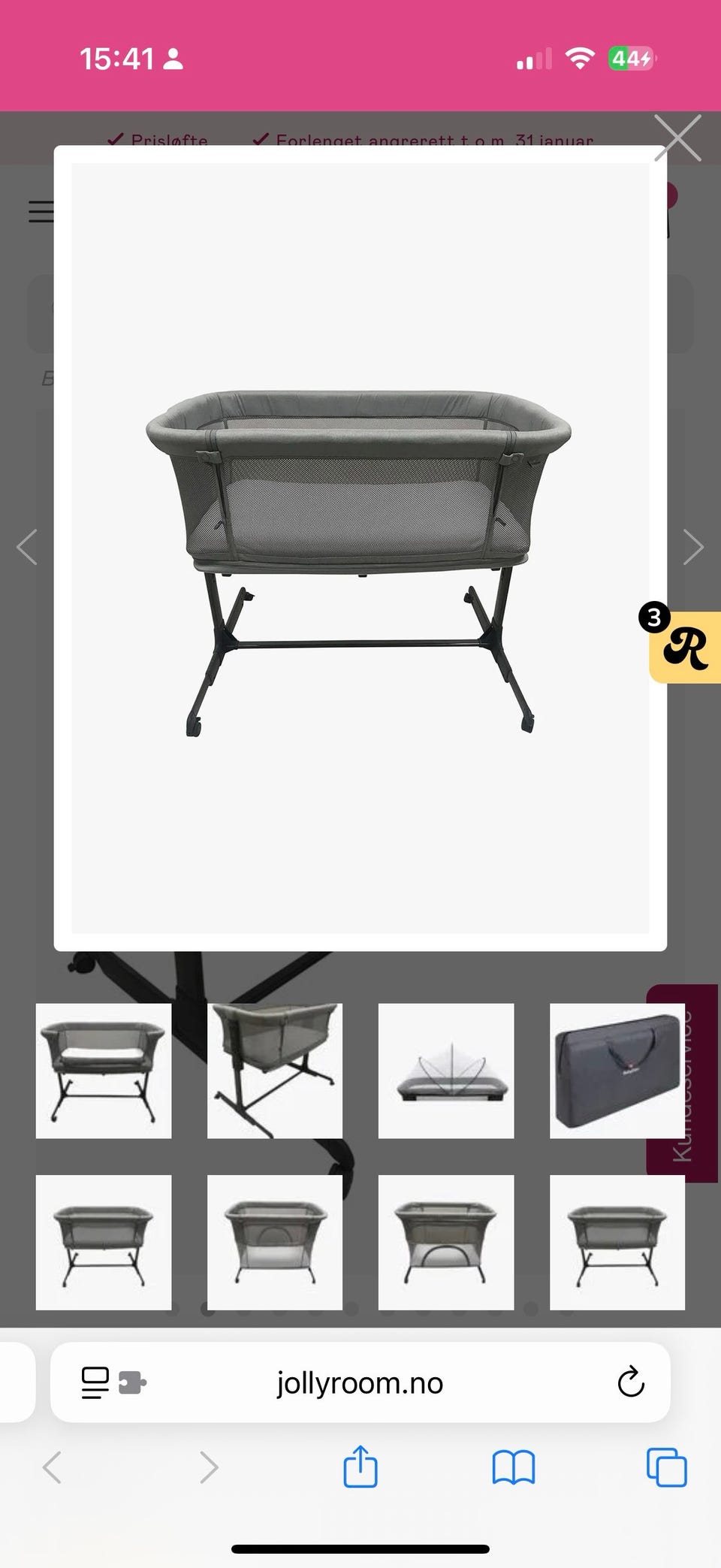Open the page settings menu in address bar
This screenshot has height=1568, width=721.
[113, 1382]
